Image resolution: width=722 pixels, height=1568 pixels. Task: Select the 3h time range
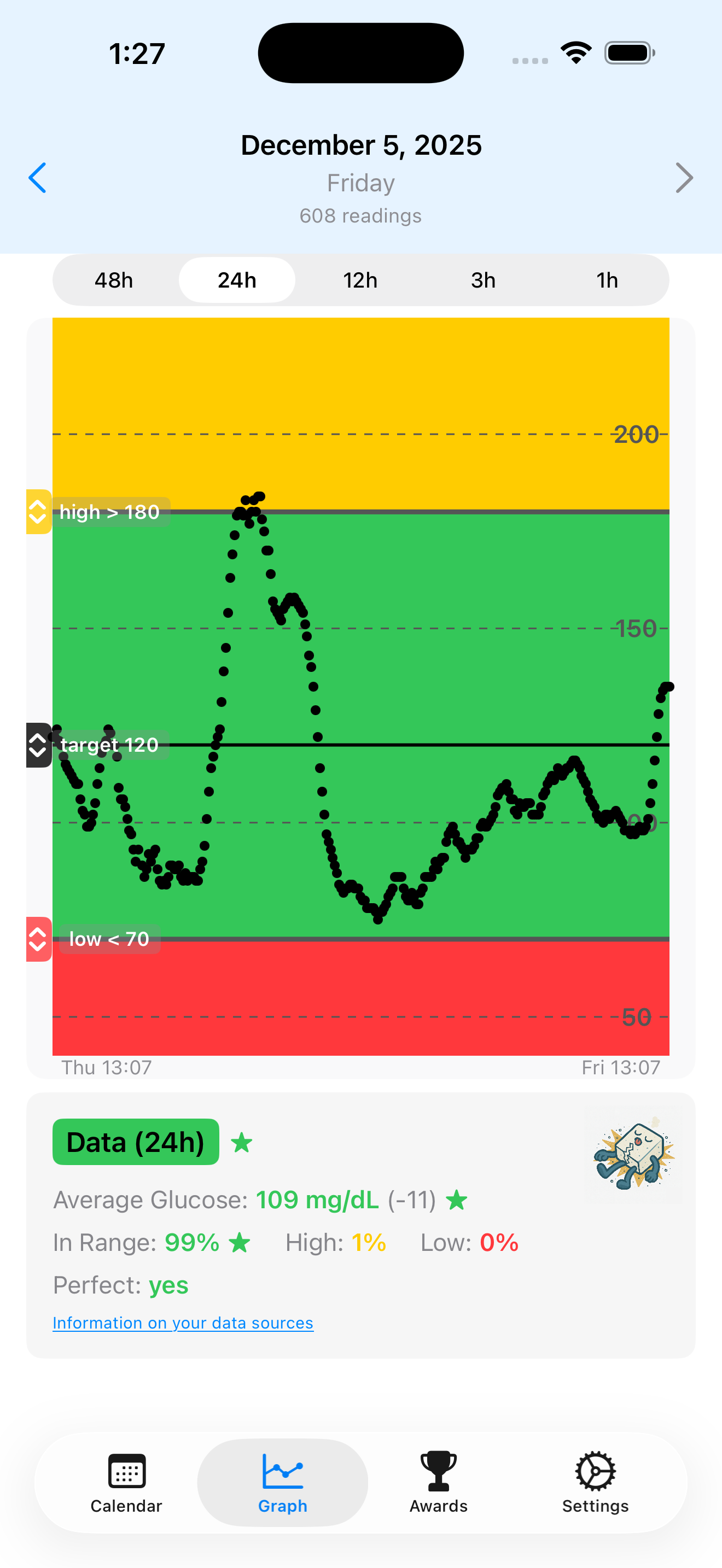pyautogui.click(x=483, y=280)
